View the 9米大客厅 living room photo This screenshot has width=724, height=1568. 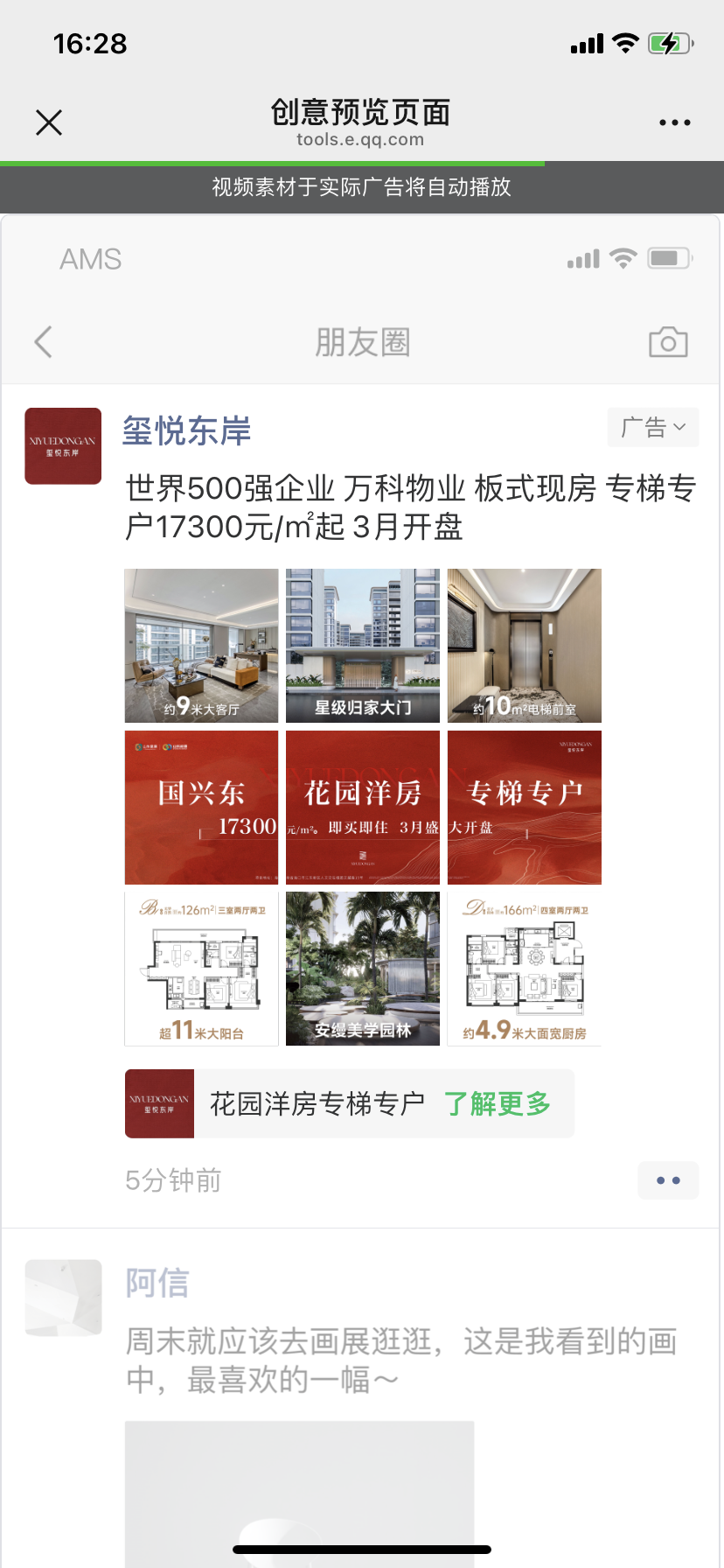point(201,646)
